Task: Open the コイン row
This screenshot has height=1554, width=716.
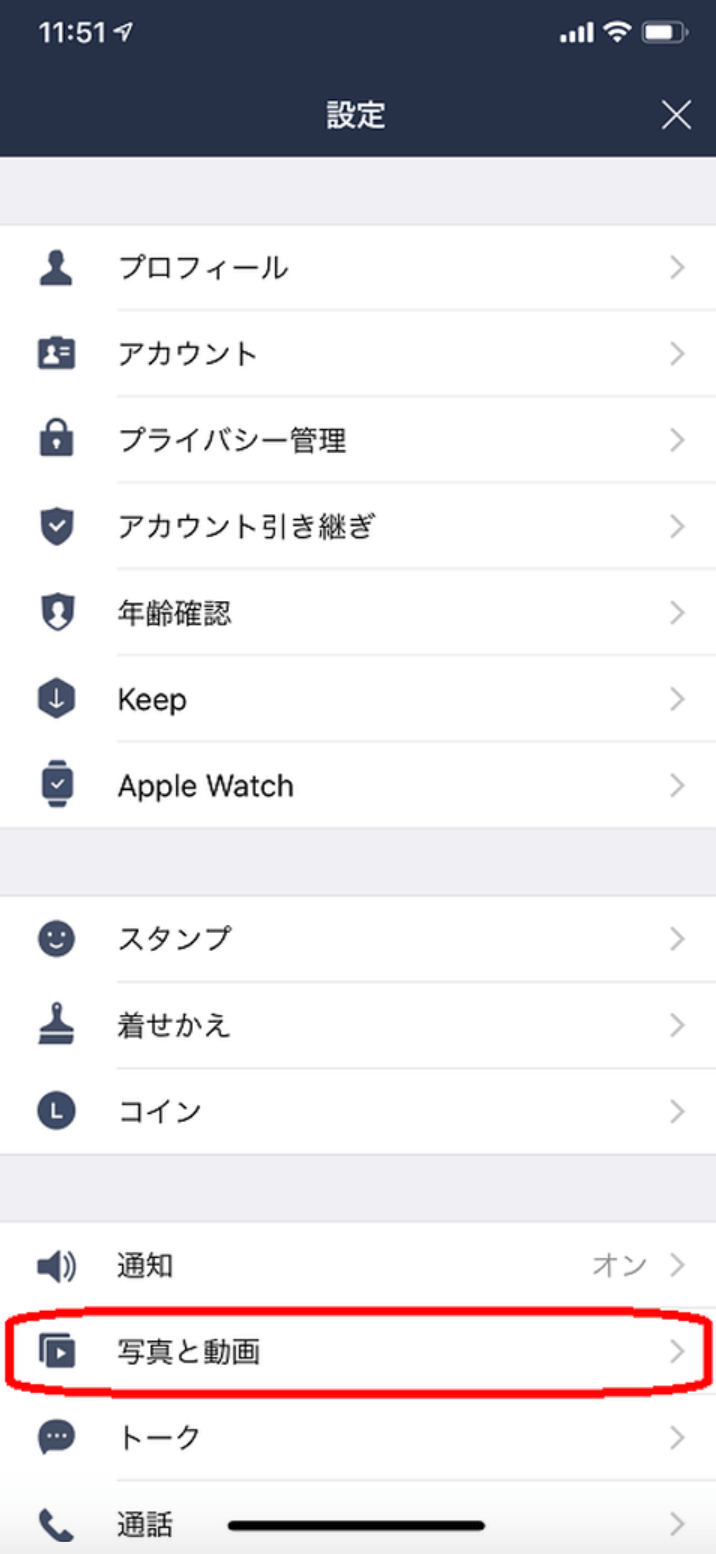Action: 358,1111
